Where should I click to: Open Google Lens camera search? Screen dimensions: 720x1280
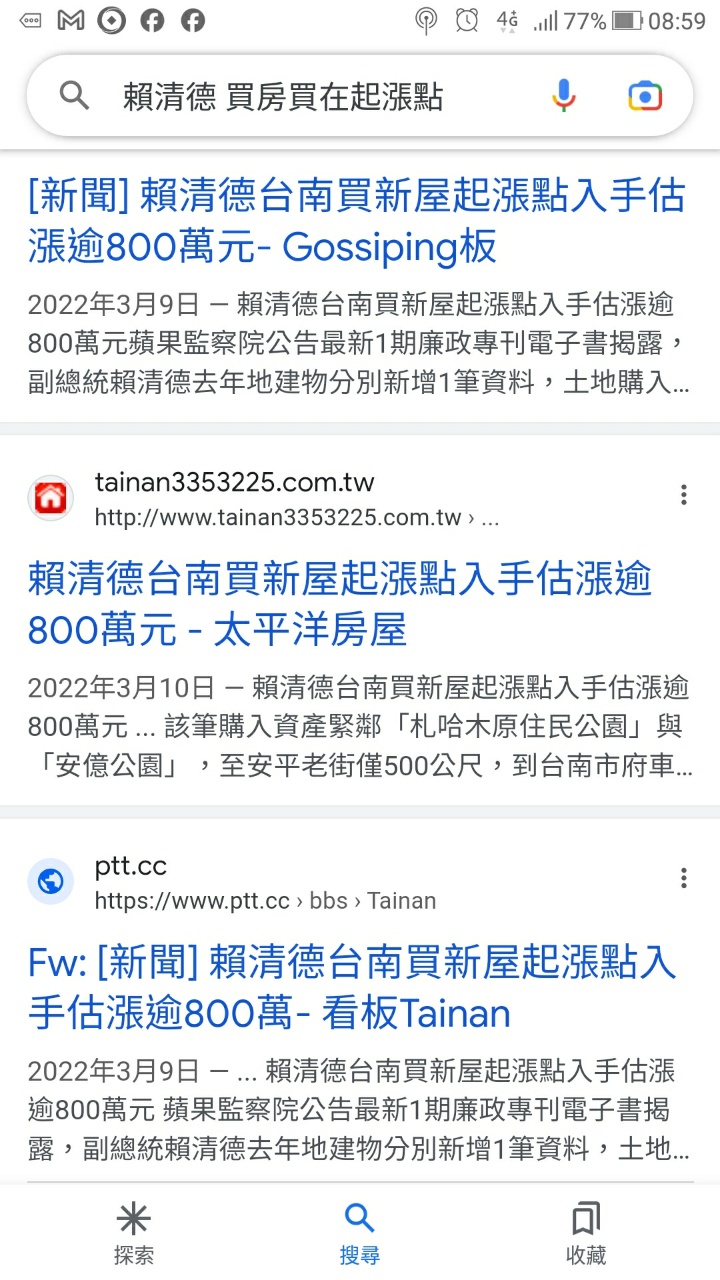click(x=646, y=96)
